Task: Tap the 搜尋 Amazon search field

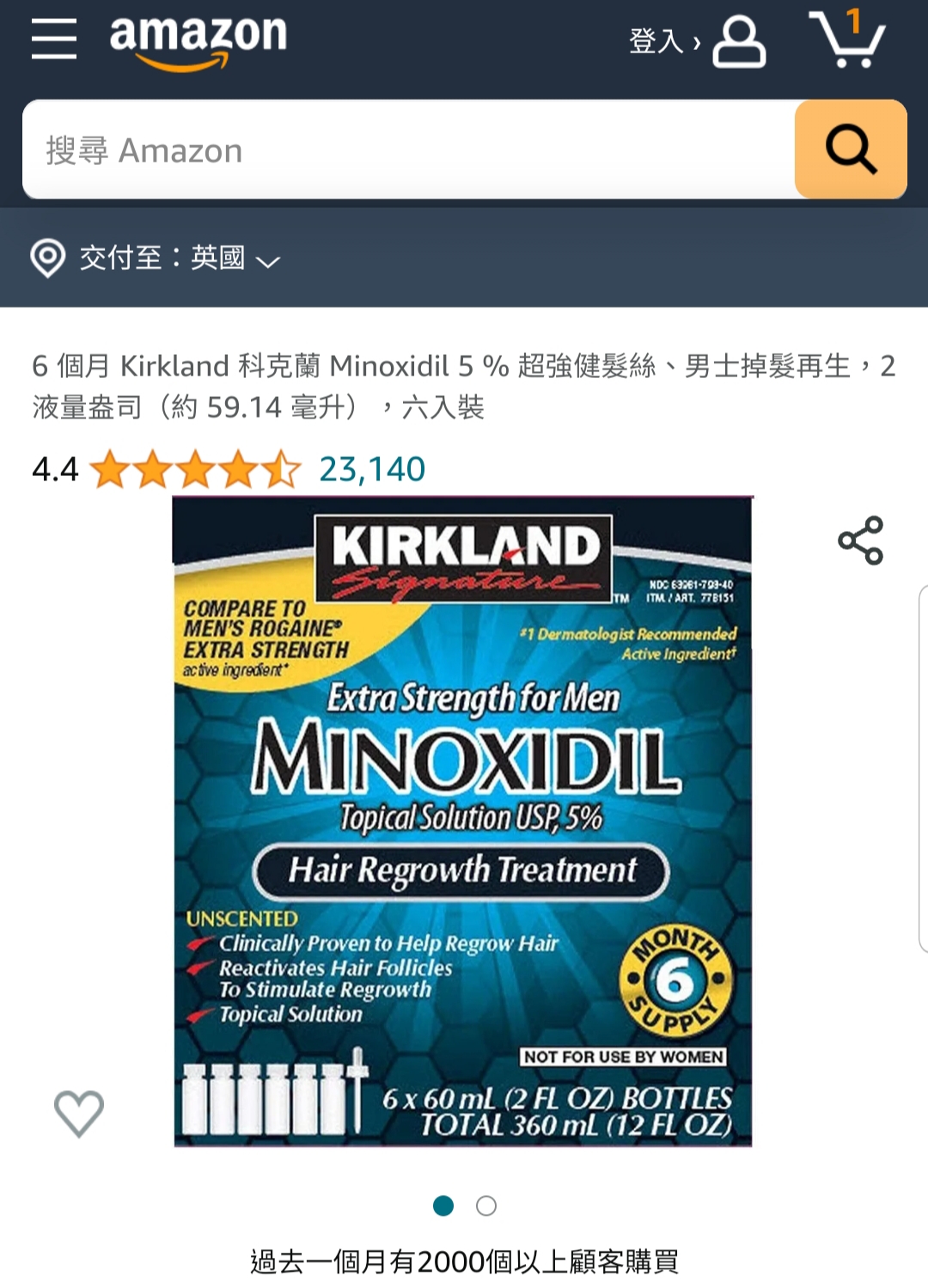Action: pyautogui.click(x=408, y=150)
